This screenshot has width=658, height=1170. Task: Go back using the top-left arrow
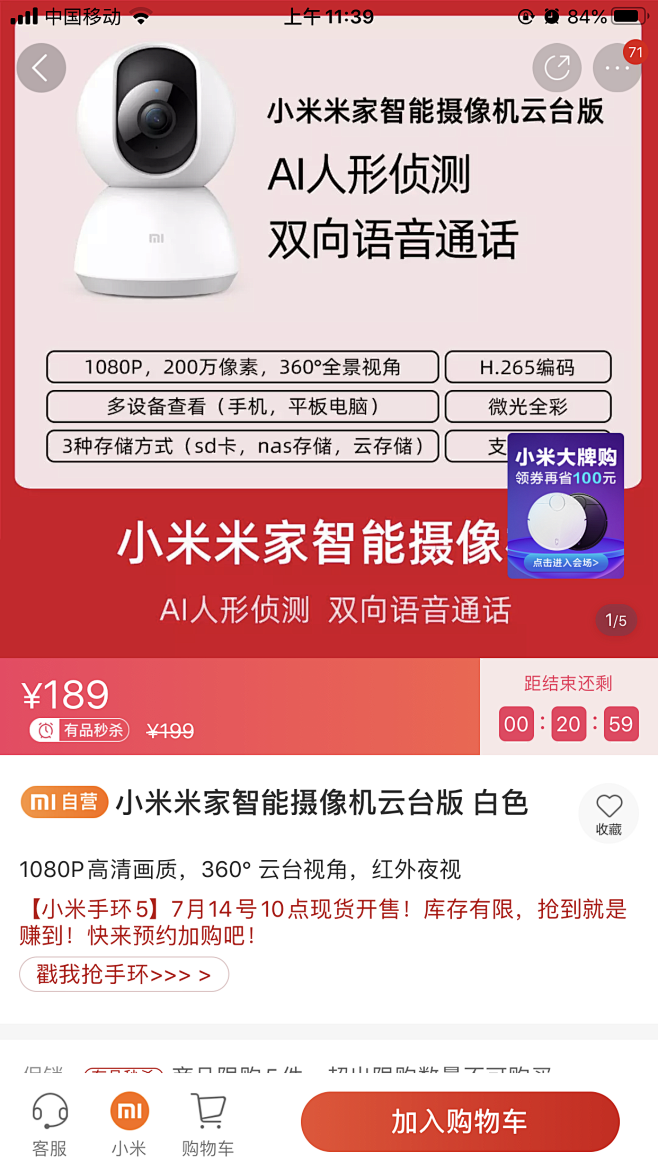click(x=41, y=69)
